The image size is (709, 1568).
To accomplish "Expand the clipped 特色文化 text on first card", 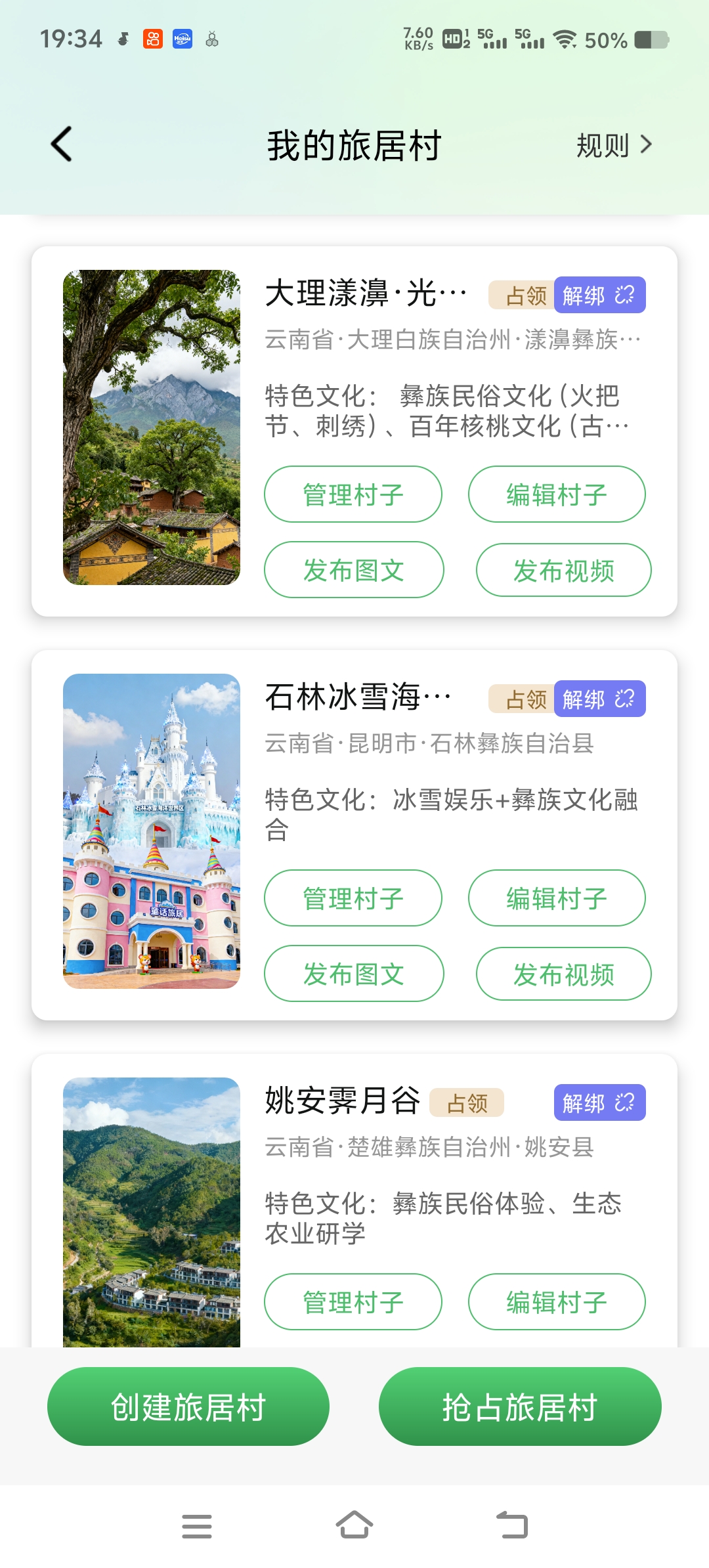I will [446, 410].
